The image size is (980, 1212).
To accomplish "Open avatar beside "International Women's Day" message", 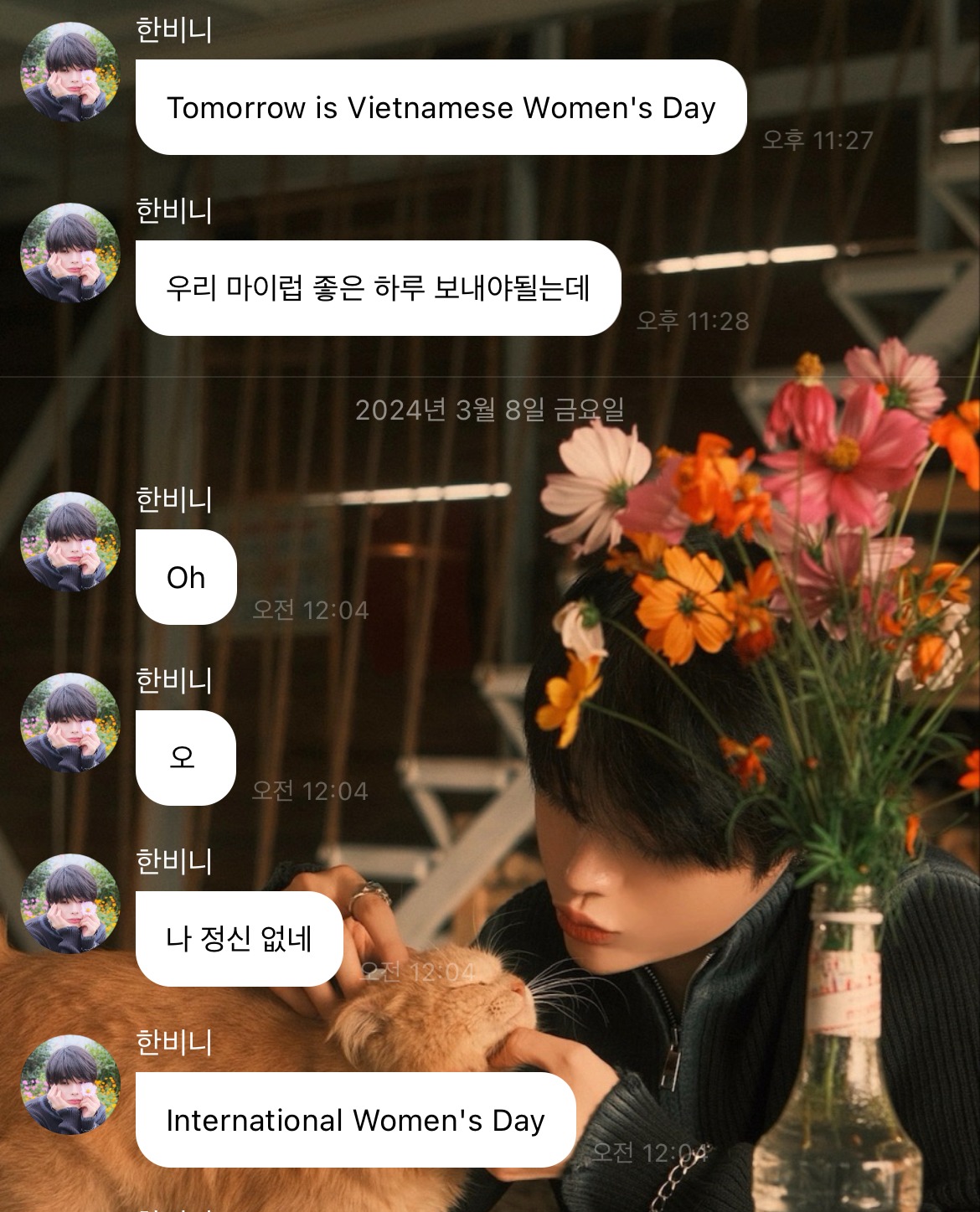I will (x=70, y=1085).
